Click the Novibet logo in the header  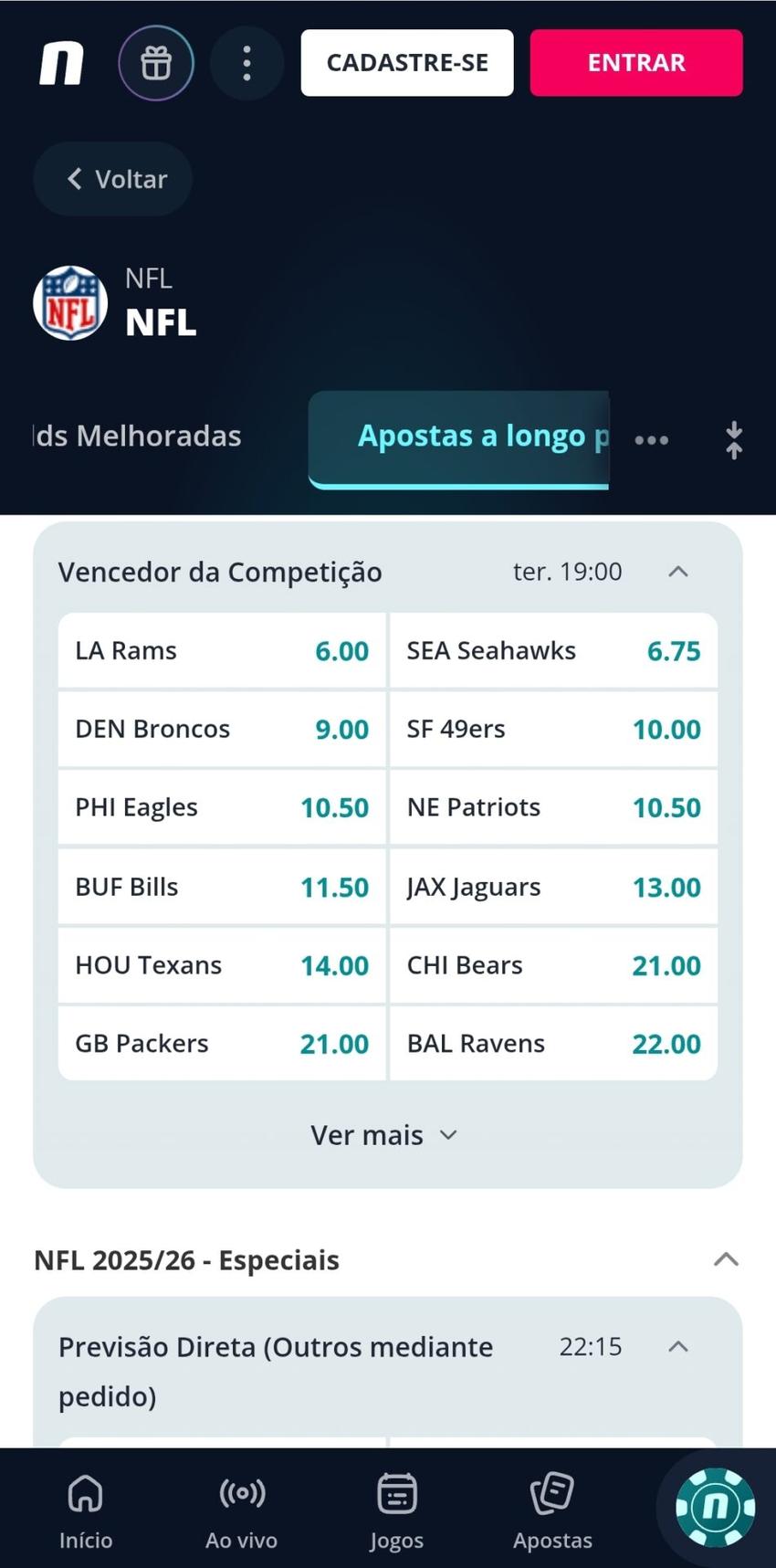tap(61, 62)
